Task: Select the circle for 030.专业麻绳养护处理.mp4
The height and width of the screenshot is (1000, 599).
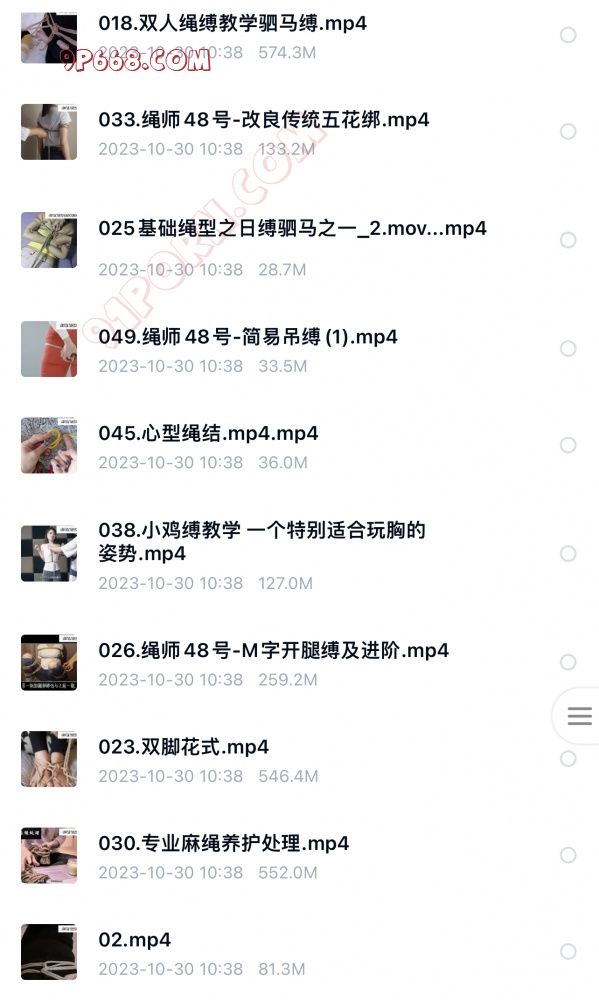Action: click(568, 855)
